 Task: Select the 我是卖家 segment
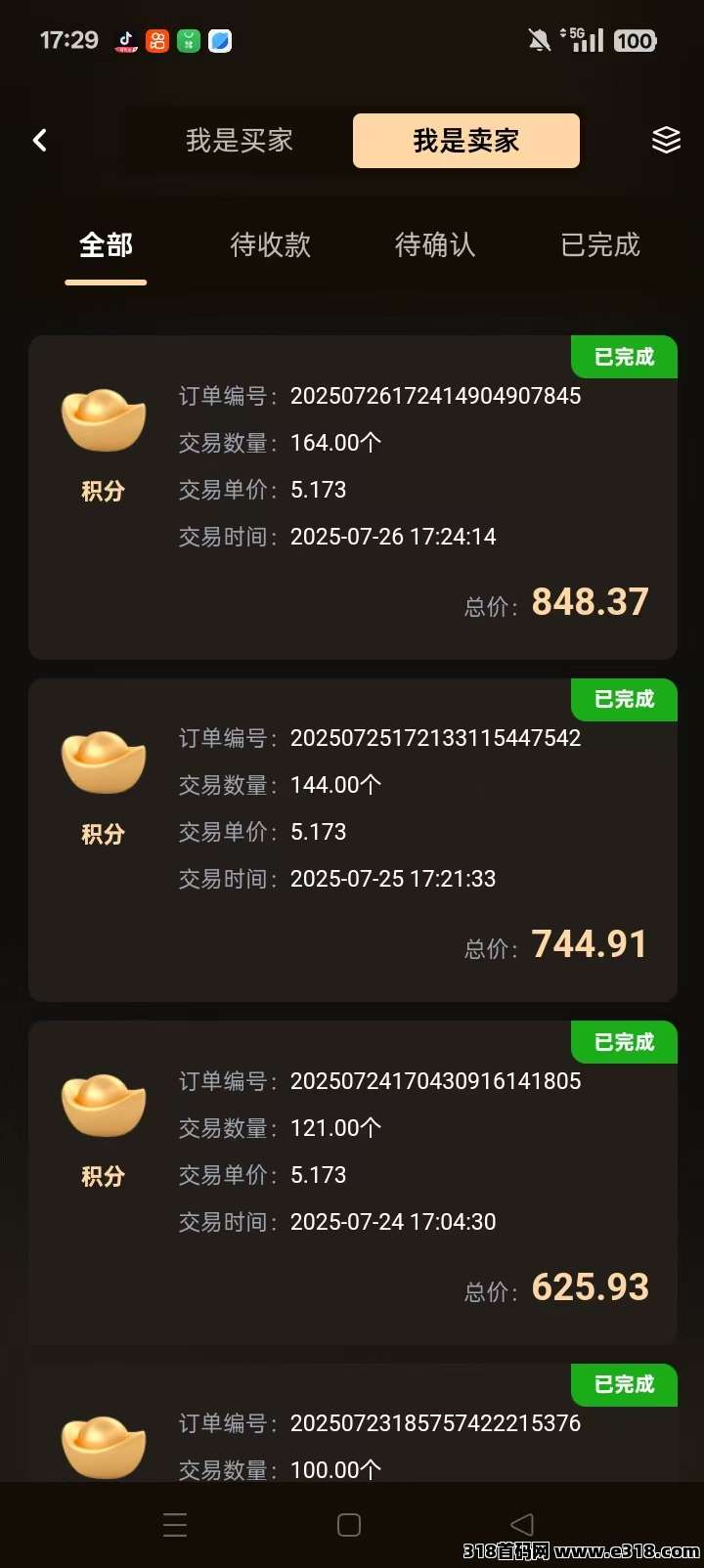point(465,141)
